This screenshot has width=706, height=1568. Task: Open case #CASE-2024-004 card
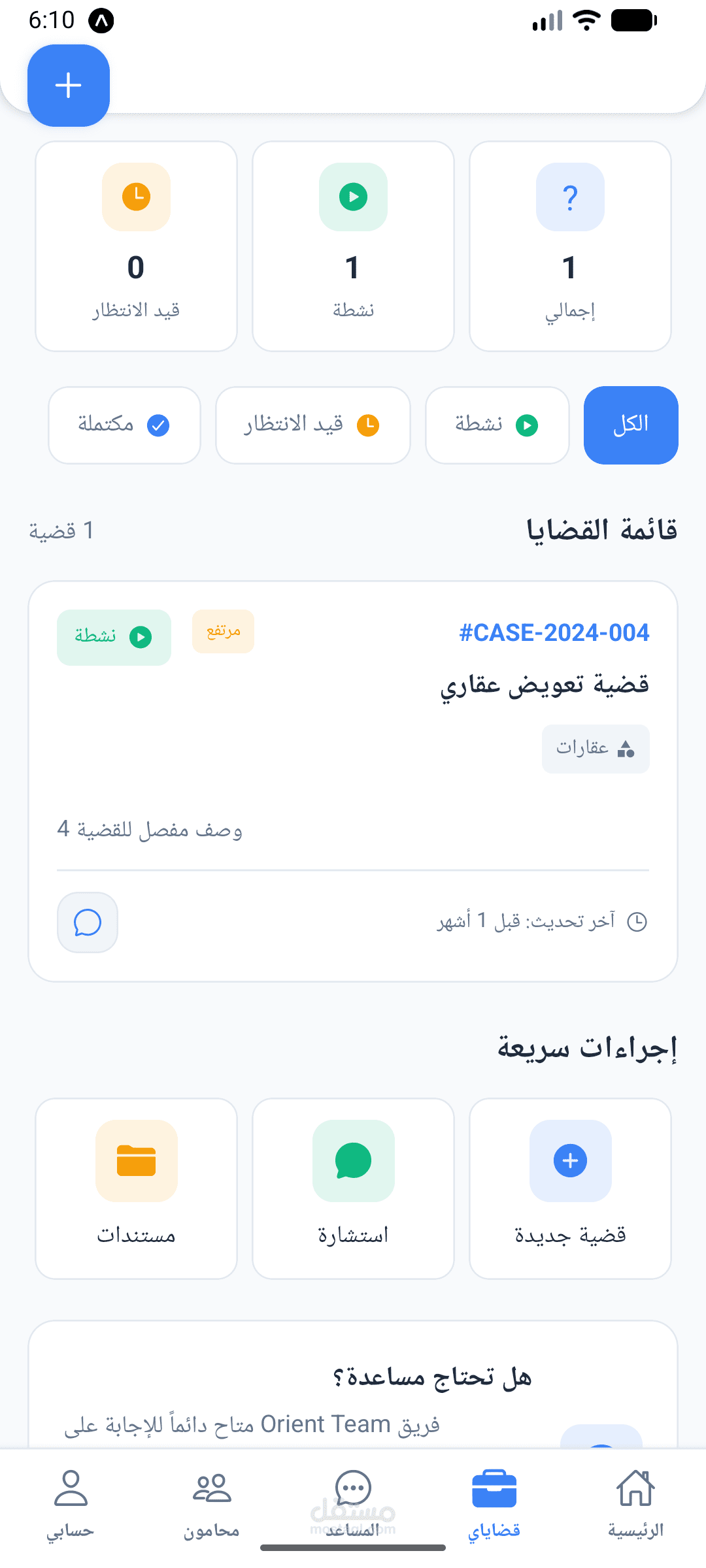tap(353, 781)
